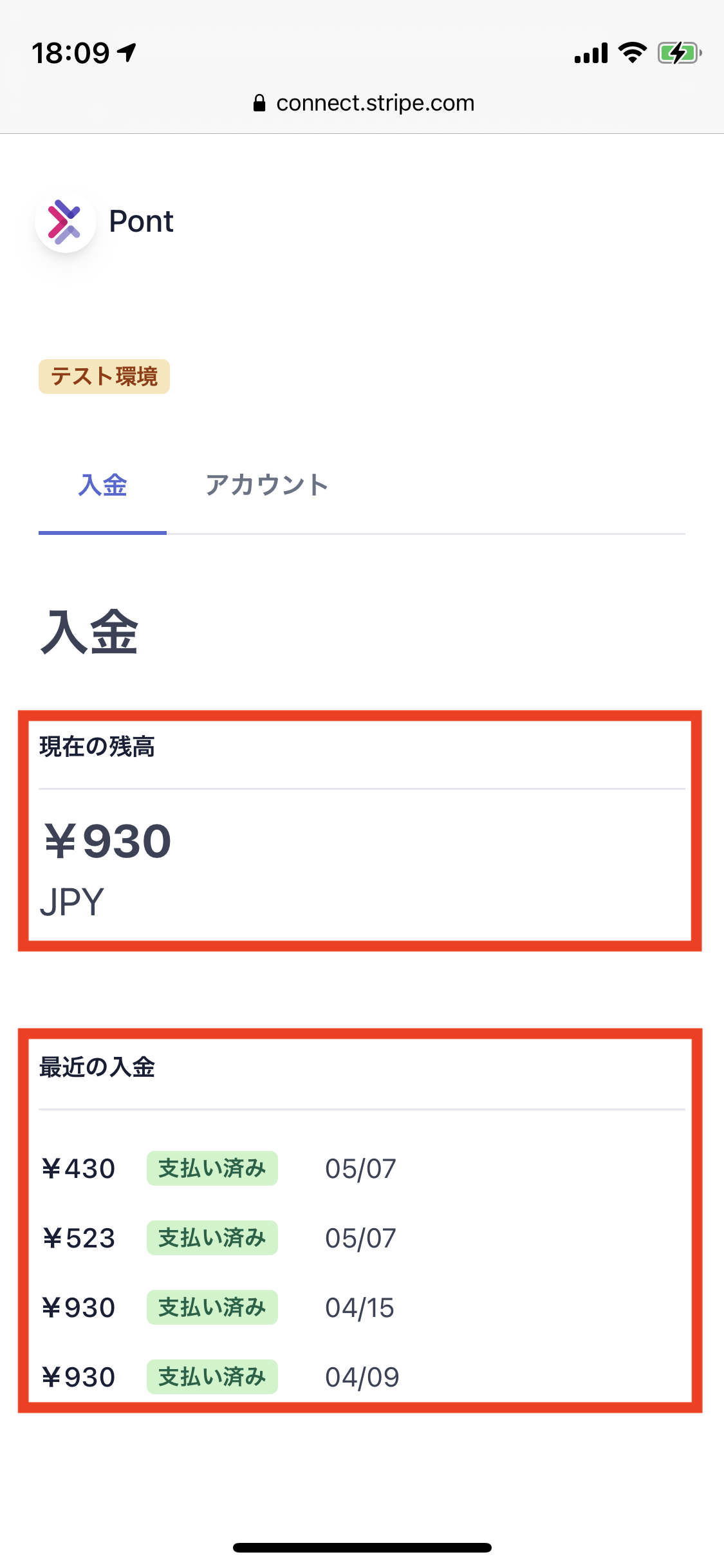The height and width of the screenshot is (1568, 724).
Task: View the ¥930 payout dated 04/15
Action: tap(362, 1307)
